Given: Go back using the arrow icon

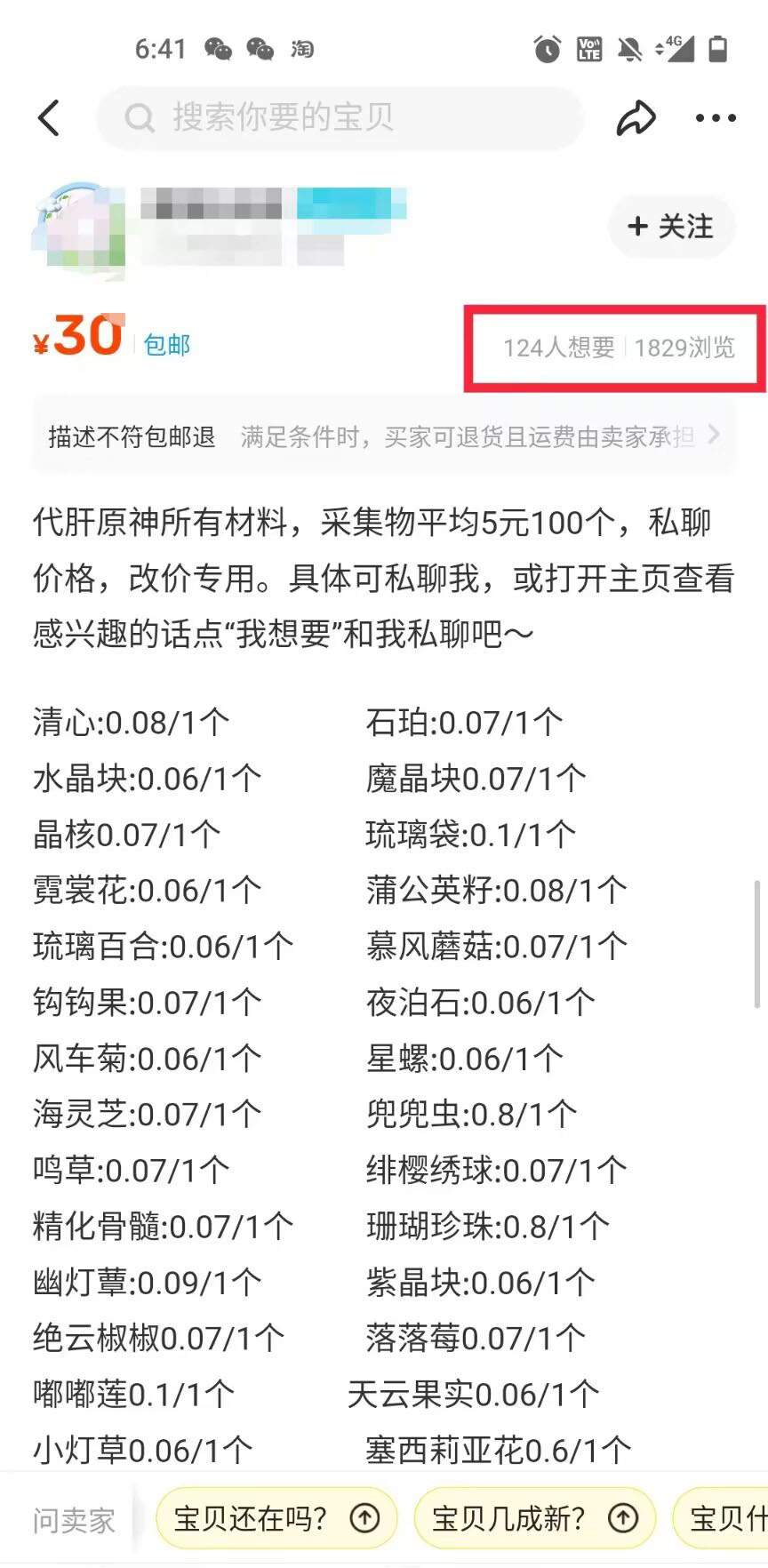Looking at the screenshot, I should (x=49, y=118).
